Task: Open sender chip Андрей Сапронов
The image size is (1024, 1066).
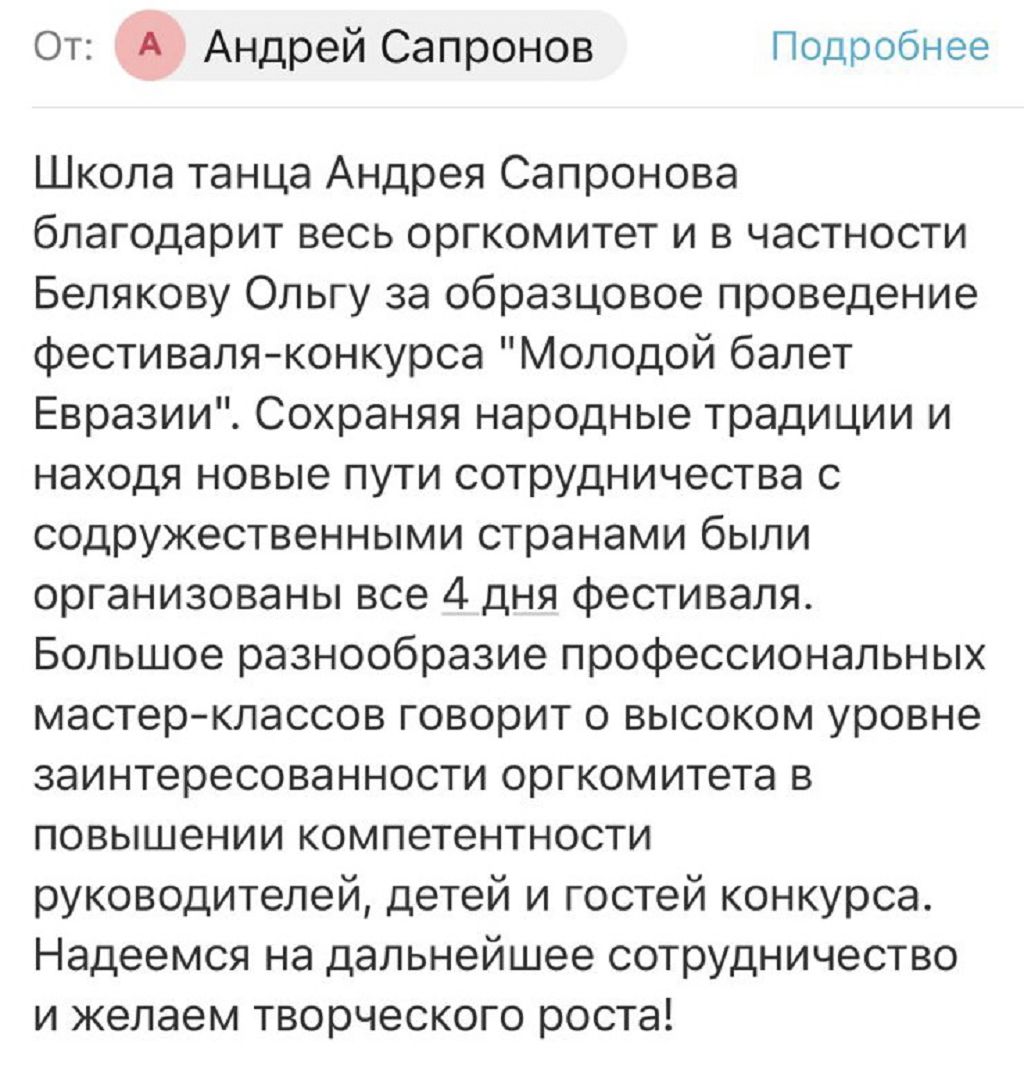Action: click(372, 46)
